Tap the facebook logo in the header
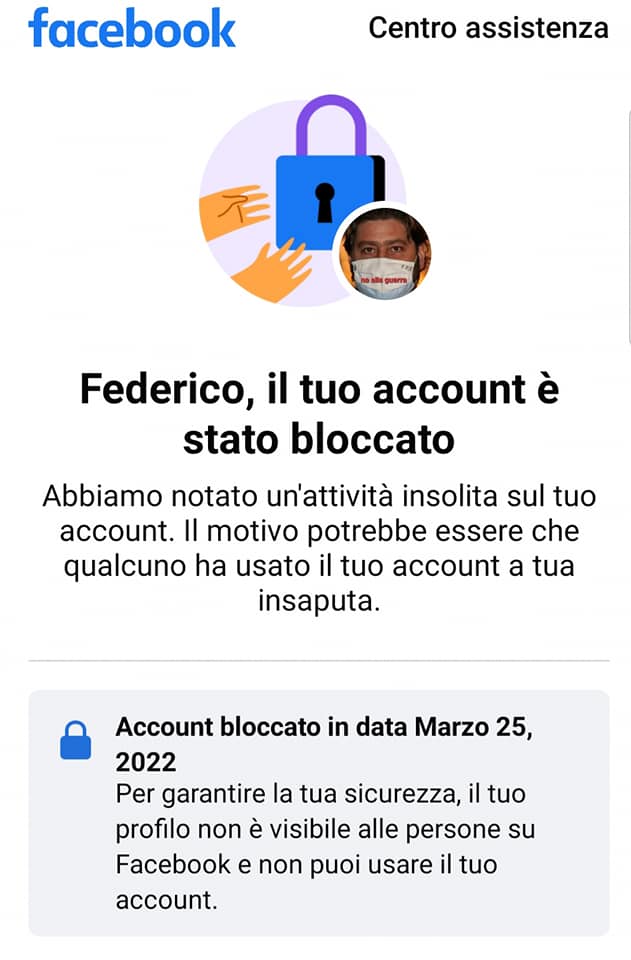Screen dimensions: 631x960 132,28
